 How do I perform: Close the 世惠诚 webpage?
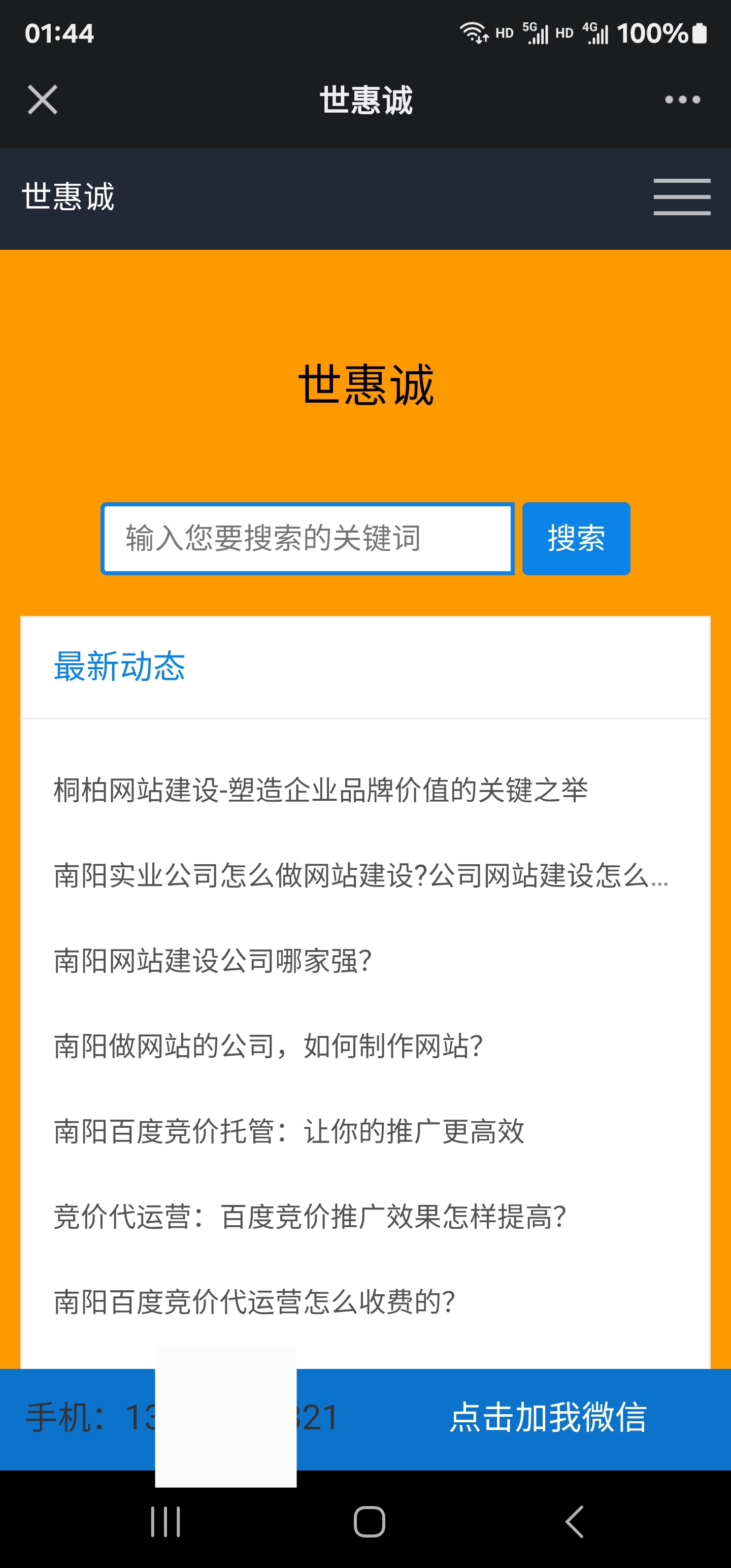pos(42,100)
